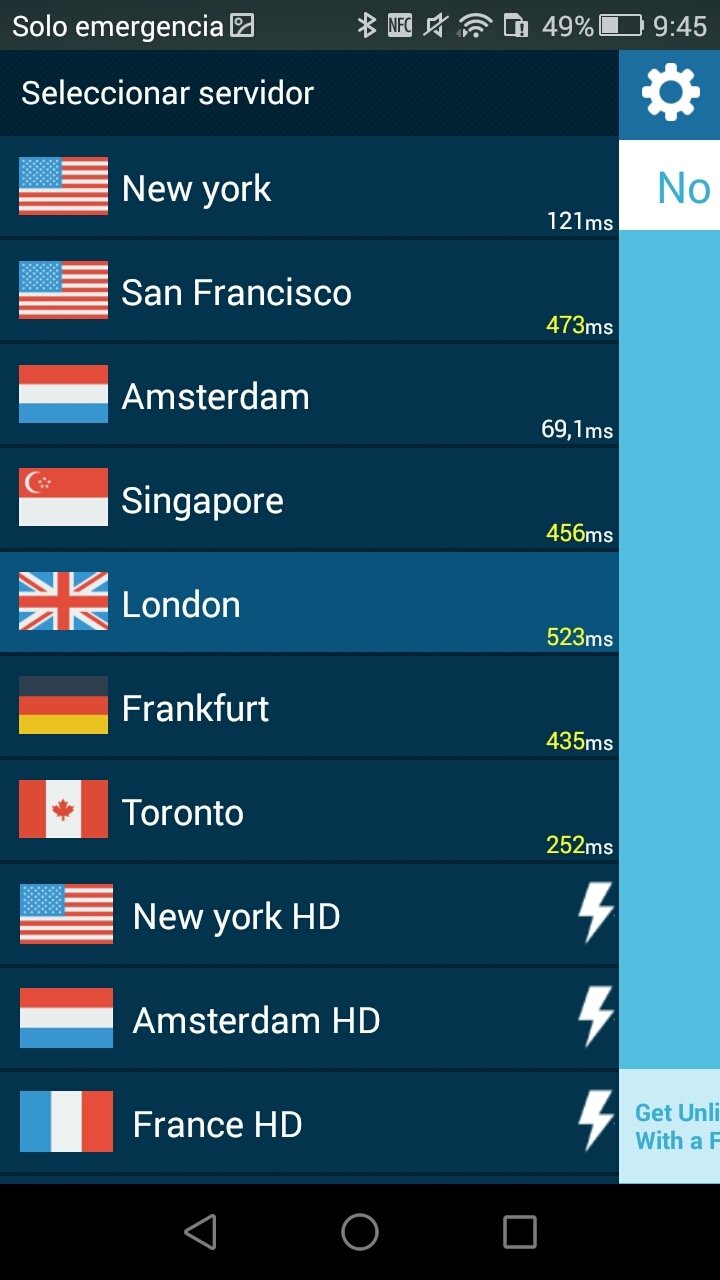Viewport: 720px width, 1280px height.
Task: Connect to the Amsterdam server
Action: point(309,396)
